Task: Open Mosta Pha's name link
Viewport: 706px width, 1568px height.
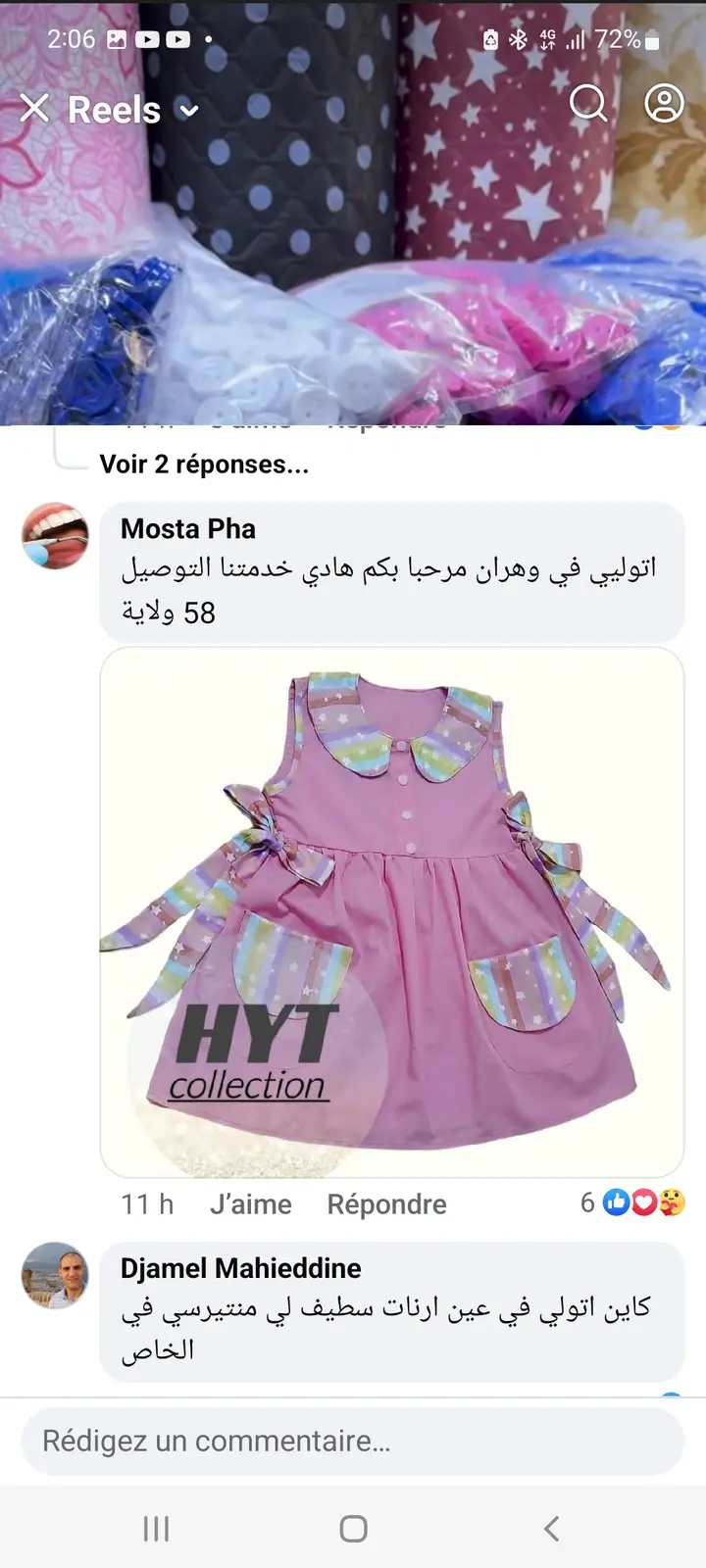Action: coord(188,528)
